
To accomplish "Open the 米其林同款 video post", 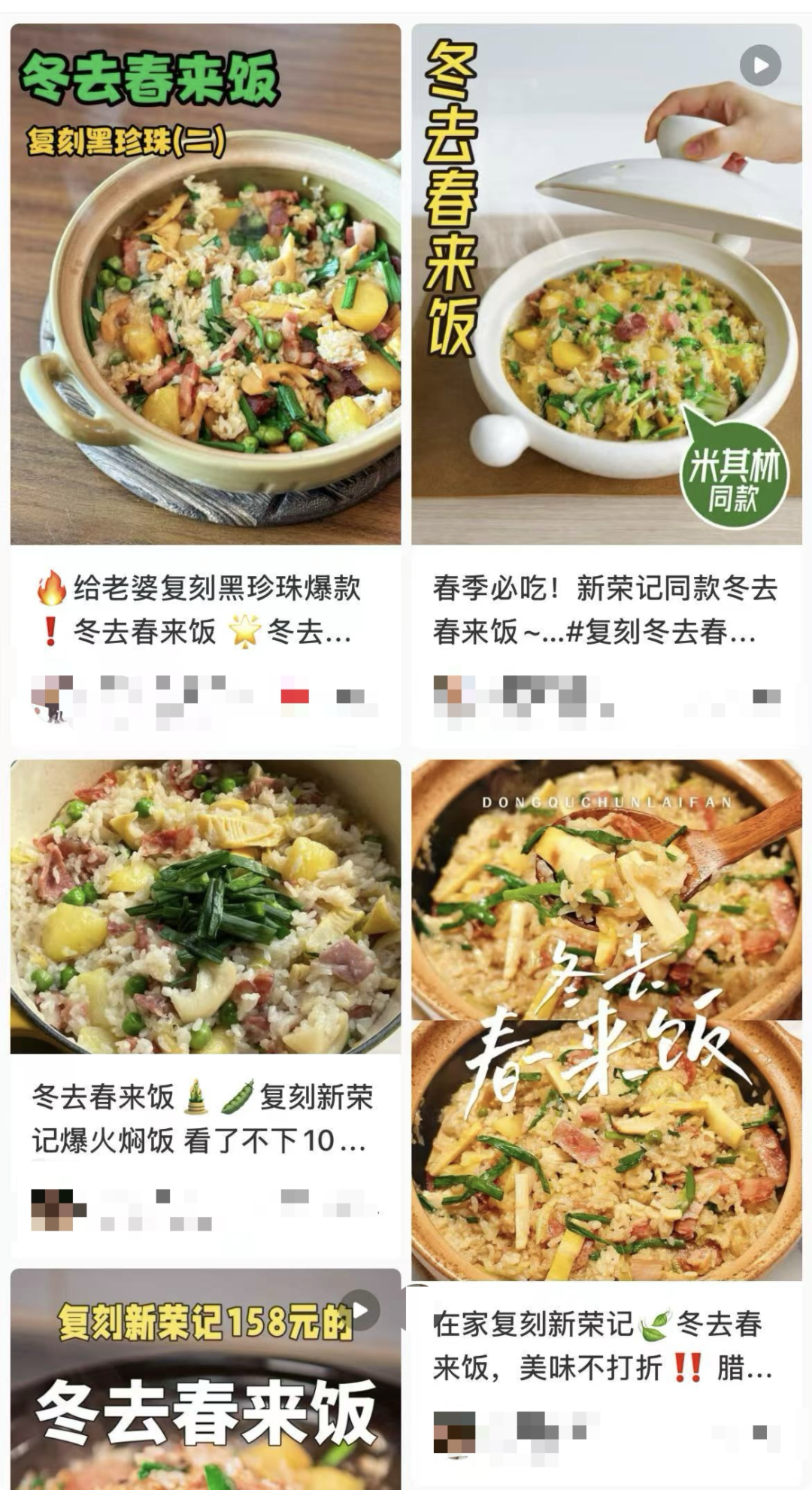I will click(x=606, y=301).
